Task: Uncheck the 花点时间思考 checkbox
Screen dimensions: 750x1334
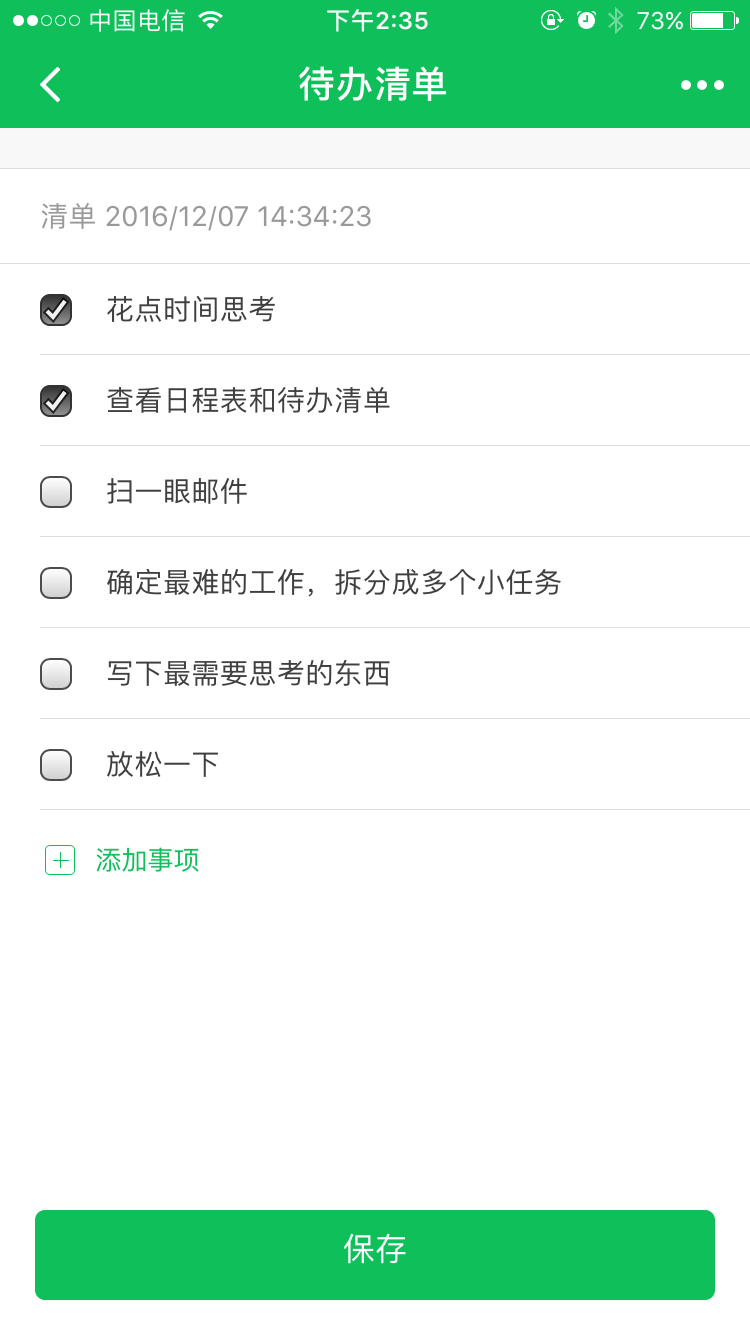Action: tap(56, 310)
